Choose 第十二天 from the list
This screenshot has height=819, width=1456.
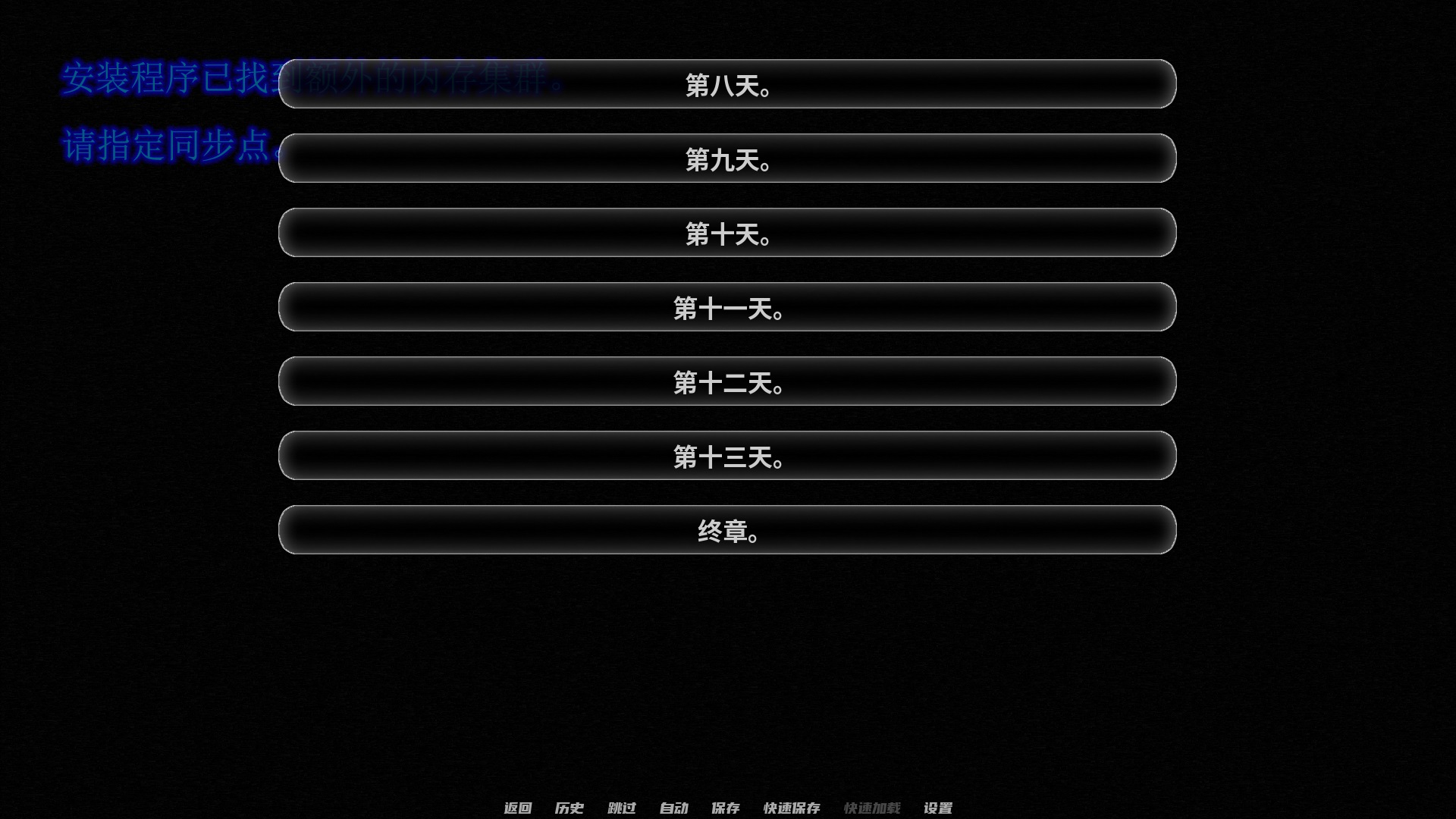click(x=727, y=381)
